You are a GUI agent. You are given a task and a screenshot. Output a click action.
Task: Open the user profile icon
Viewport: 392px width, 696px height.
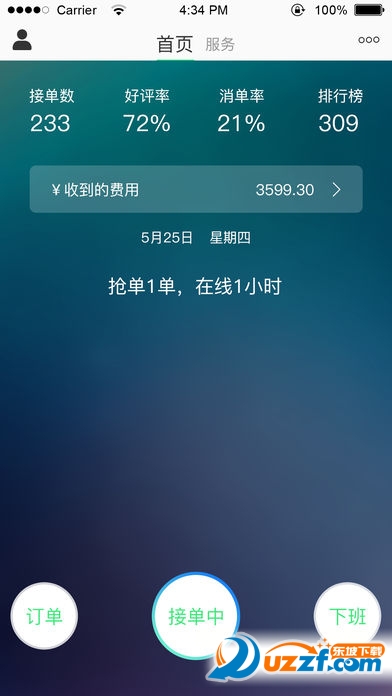[22, 40]
